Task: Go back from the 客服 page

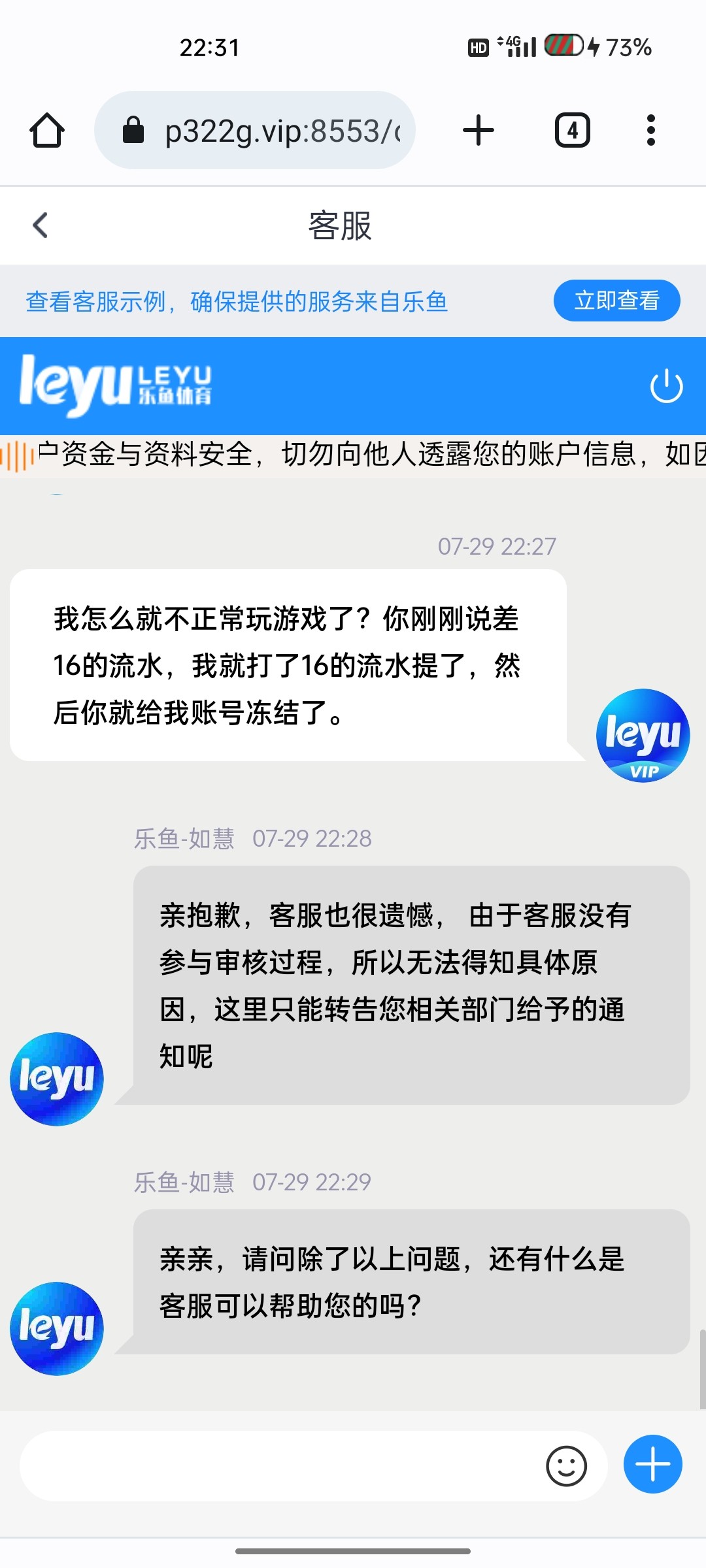Action: [x=41, y=225]
